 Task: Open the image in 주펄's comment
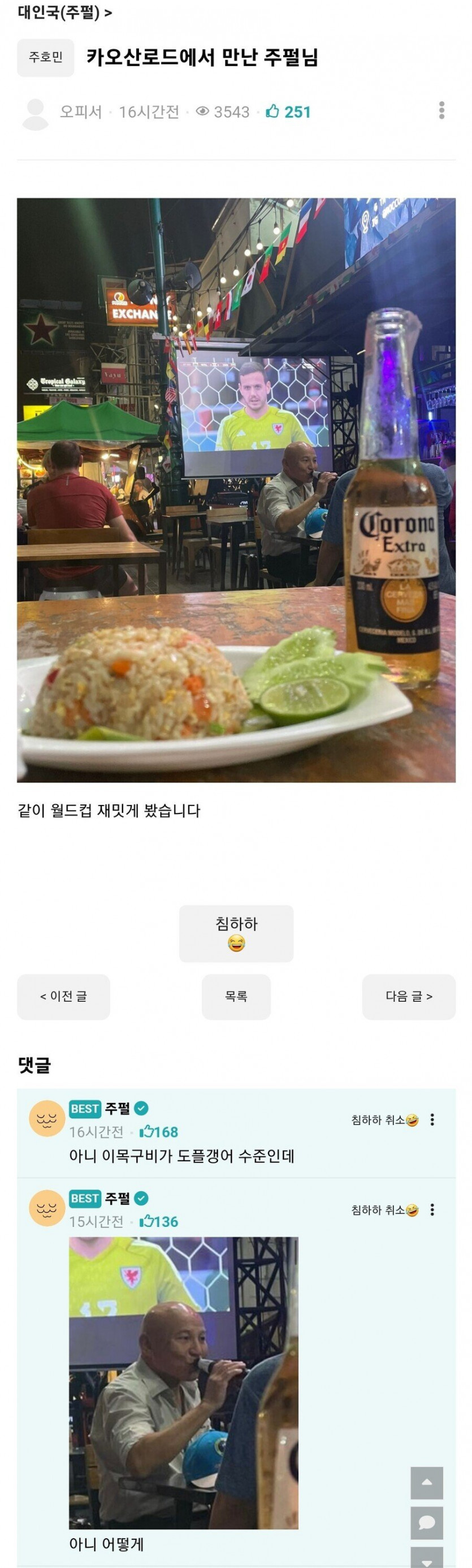183,1382
